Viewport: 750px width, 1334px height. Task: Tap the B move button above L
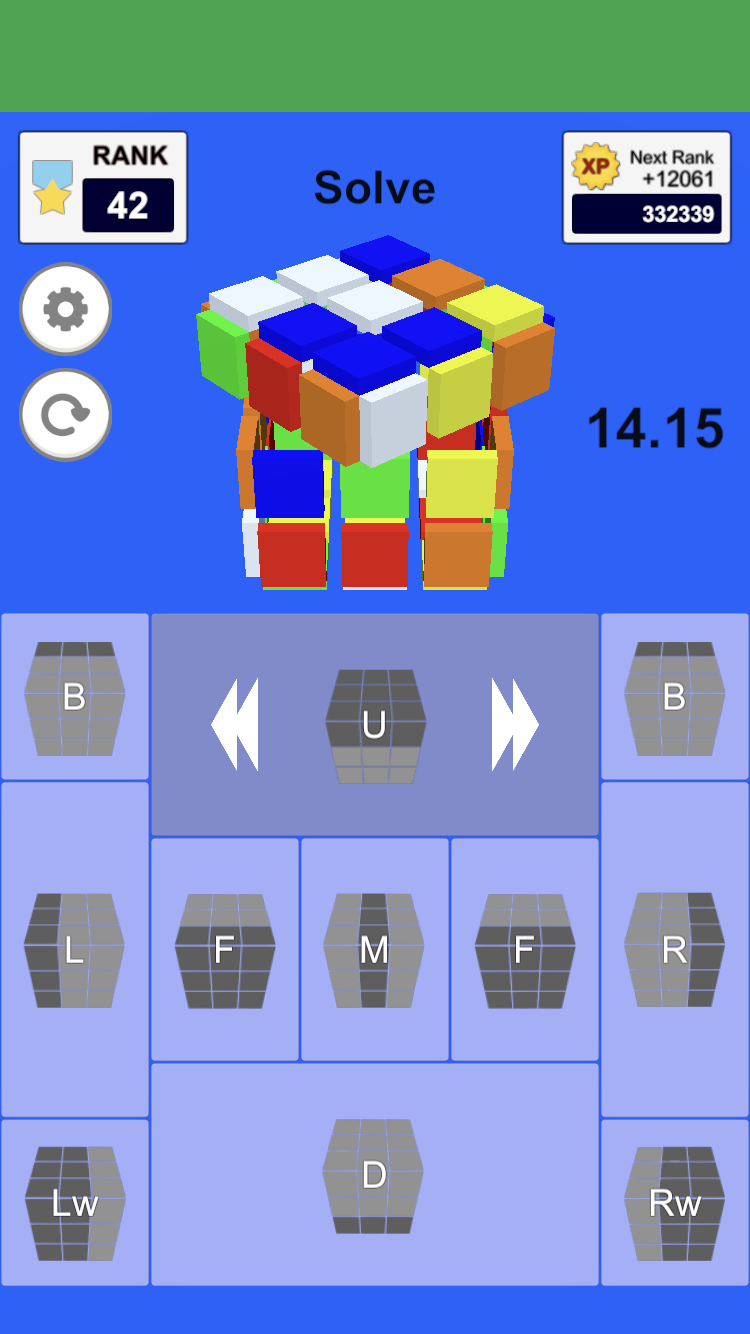(x=75, y=697)
